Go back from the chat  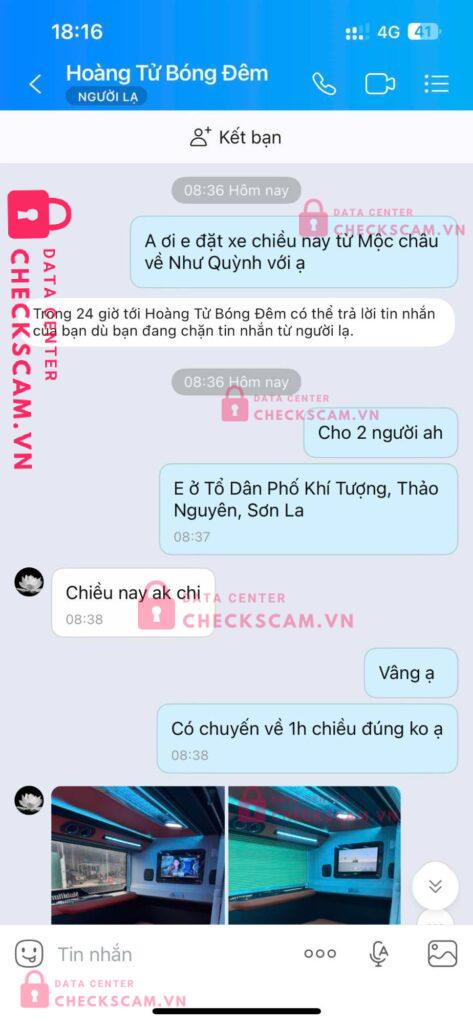(x=35, y=84)
